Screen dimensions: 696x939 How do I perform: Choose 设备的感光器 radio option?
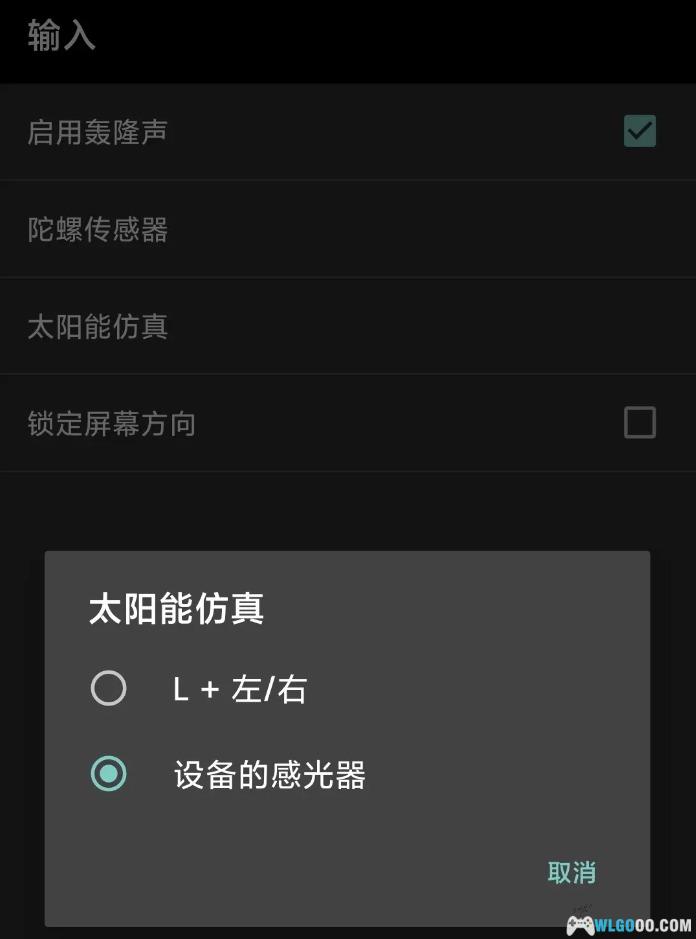108,774
